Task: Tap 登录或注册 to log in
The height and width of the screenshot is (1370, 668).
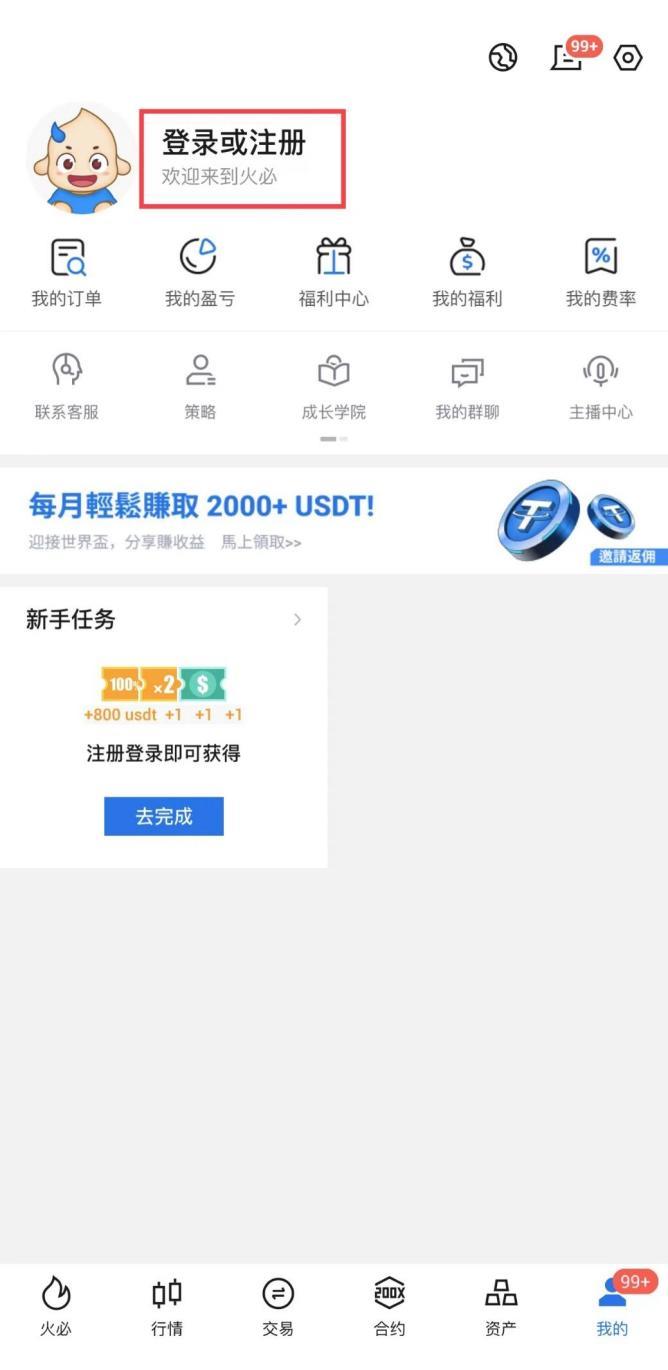Action: 234,144
